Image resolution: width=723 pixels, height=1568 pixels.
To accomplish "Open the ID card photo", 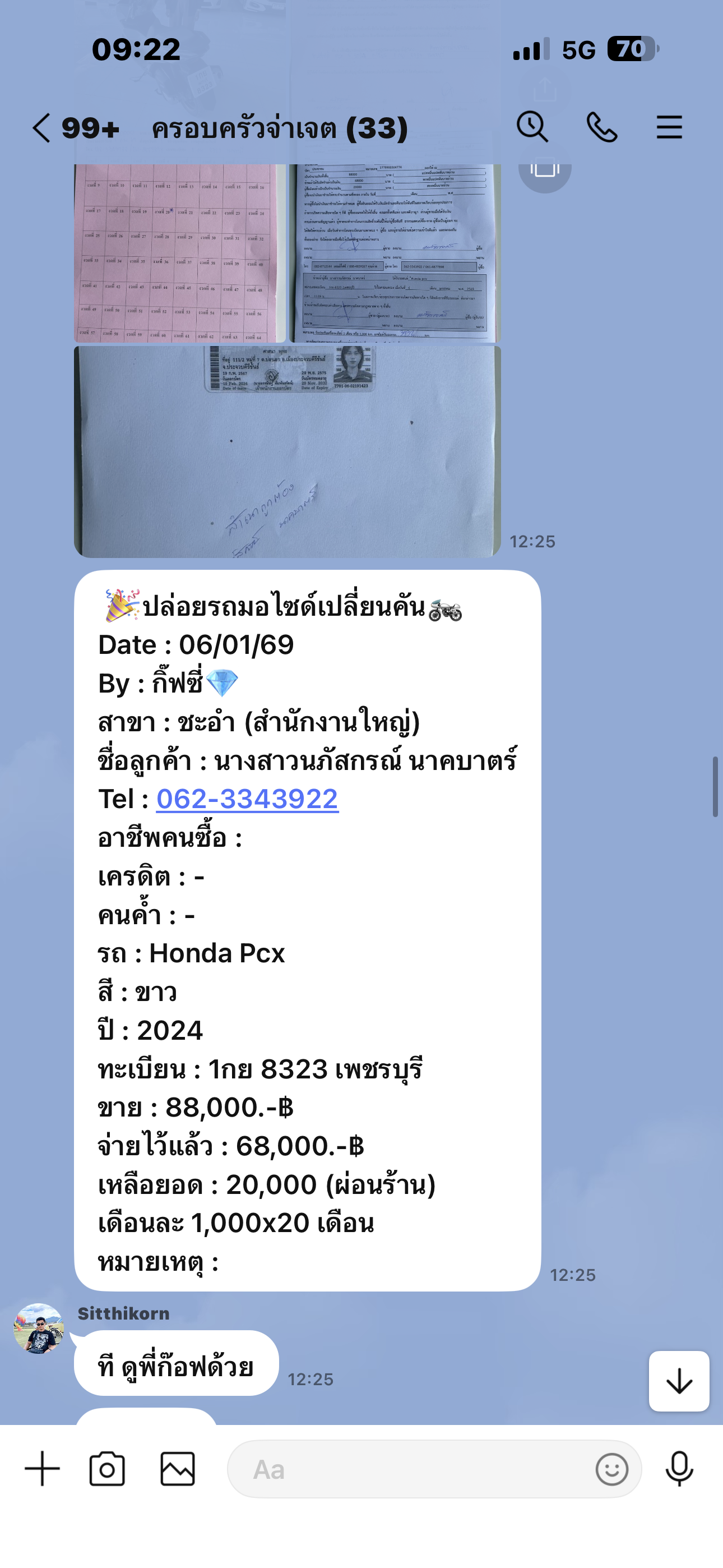I will [288, 451].
